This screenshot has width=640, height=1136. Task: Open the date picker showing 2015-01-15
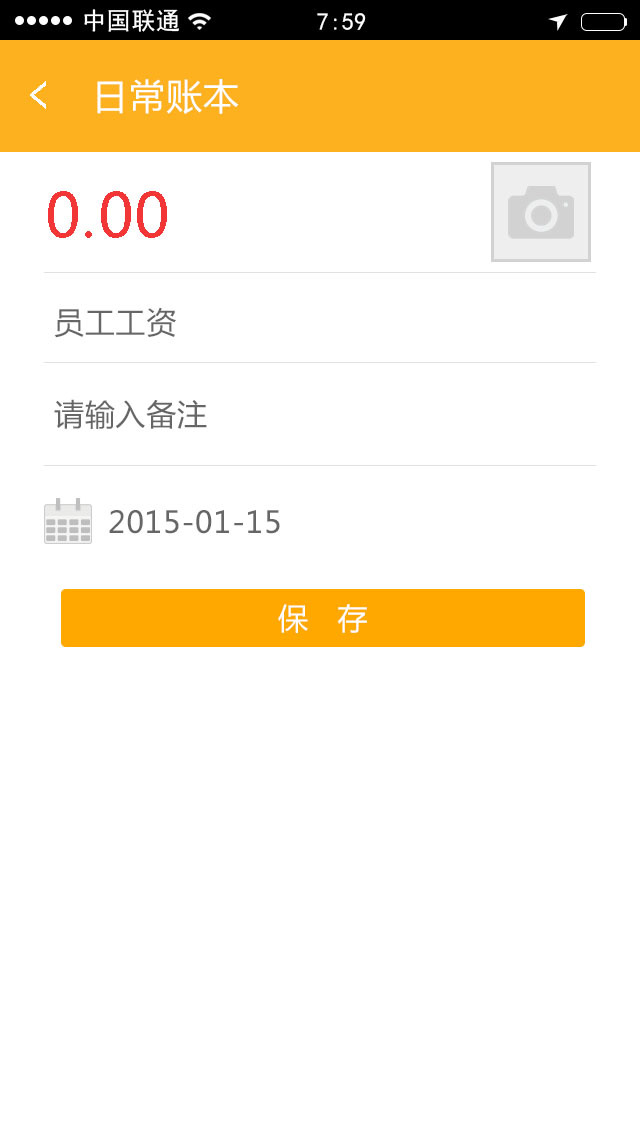point(195,522)
